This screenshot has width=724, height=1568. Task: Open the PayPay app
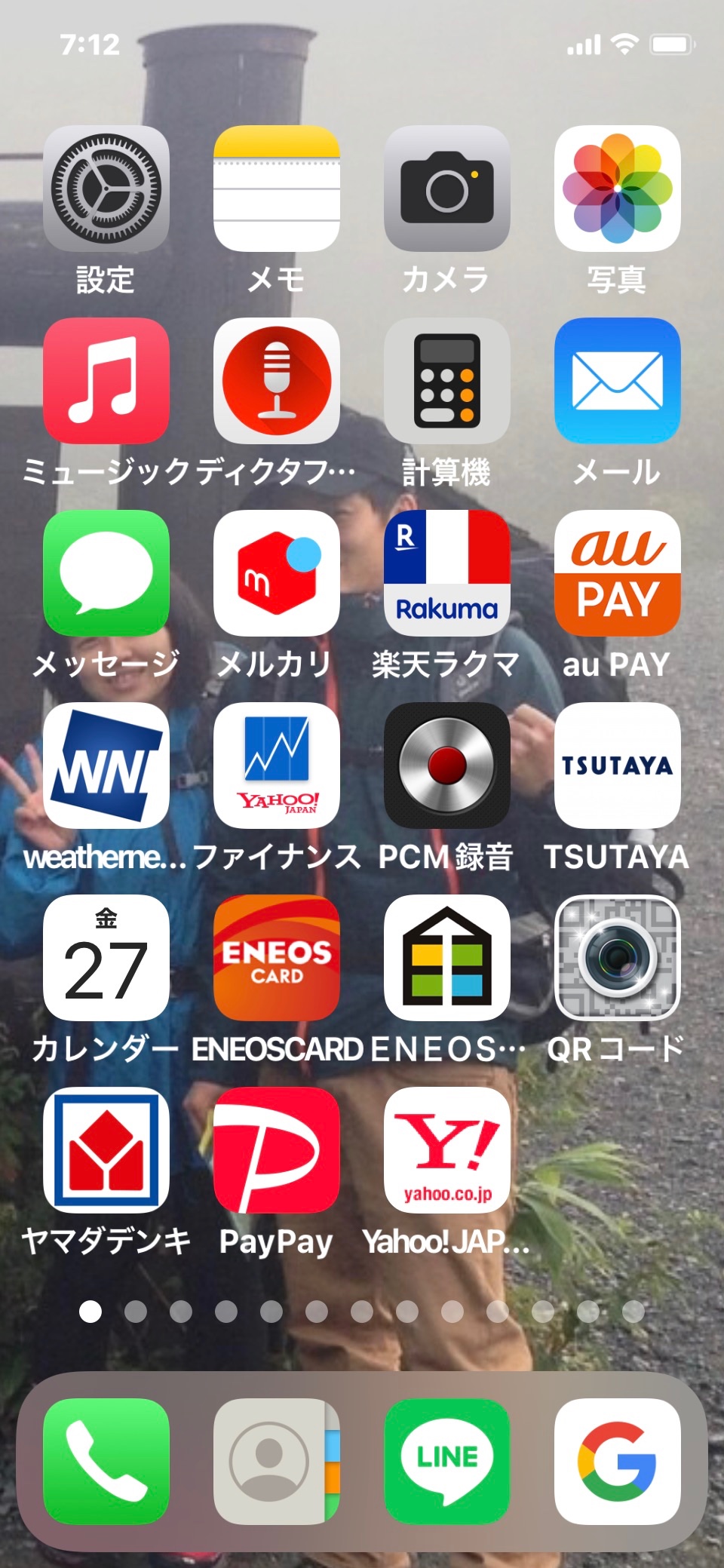click(277, 1150)
